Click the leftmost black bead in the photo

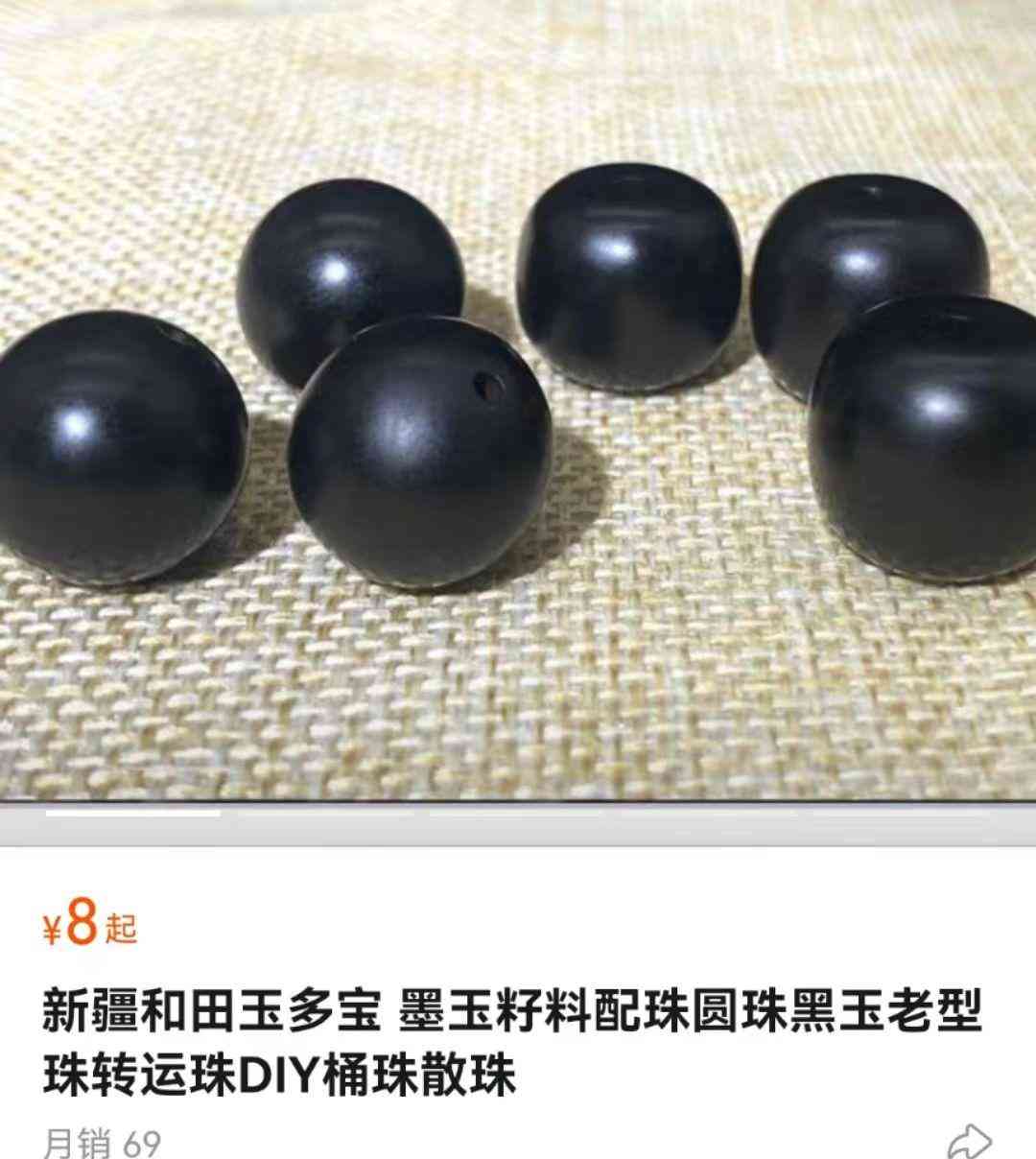pyautogui.click(x=106, y=451)
